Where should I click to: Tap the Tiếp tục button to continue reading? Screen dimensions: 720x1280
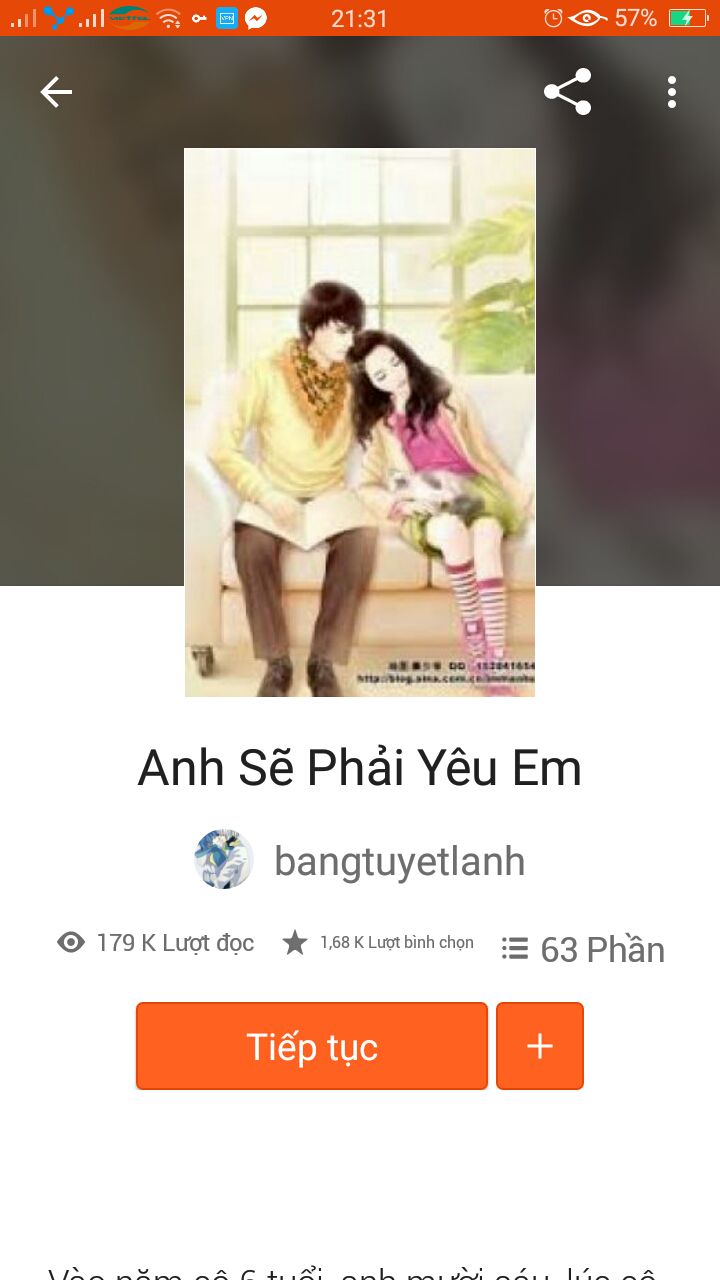coord(312,1046)
